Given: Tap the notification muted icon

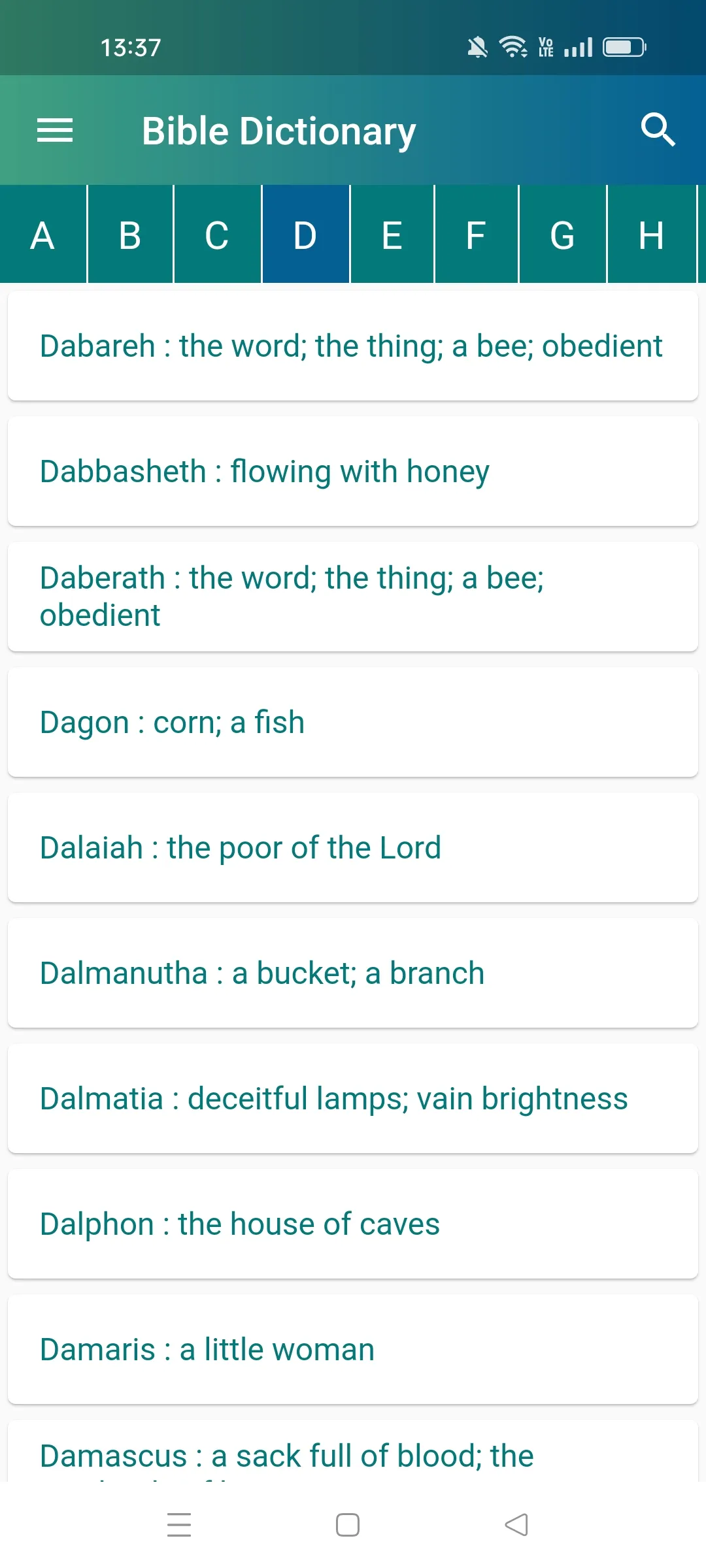Looking at the screenshot, I should [x=477, y=46].
